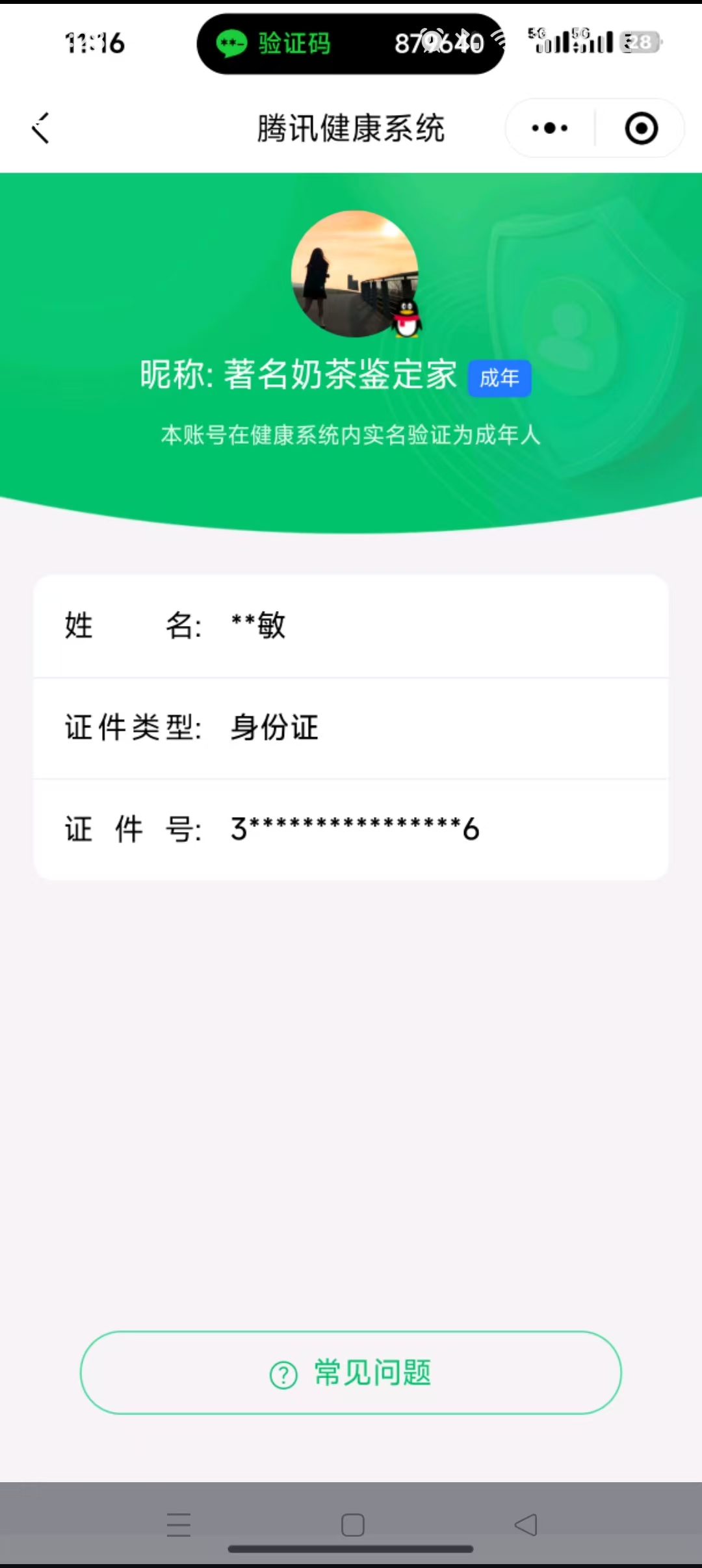The width and height of the screenshot is (702, 1568).
Task: Tap the circular close capsule icon
Action: pos(640,128)
